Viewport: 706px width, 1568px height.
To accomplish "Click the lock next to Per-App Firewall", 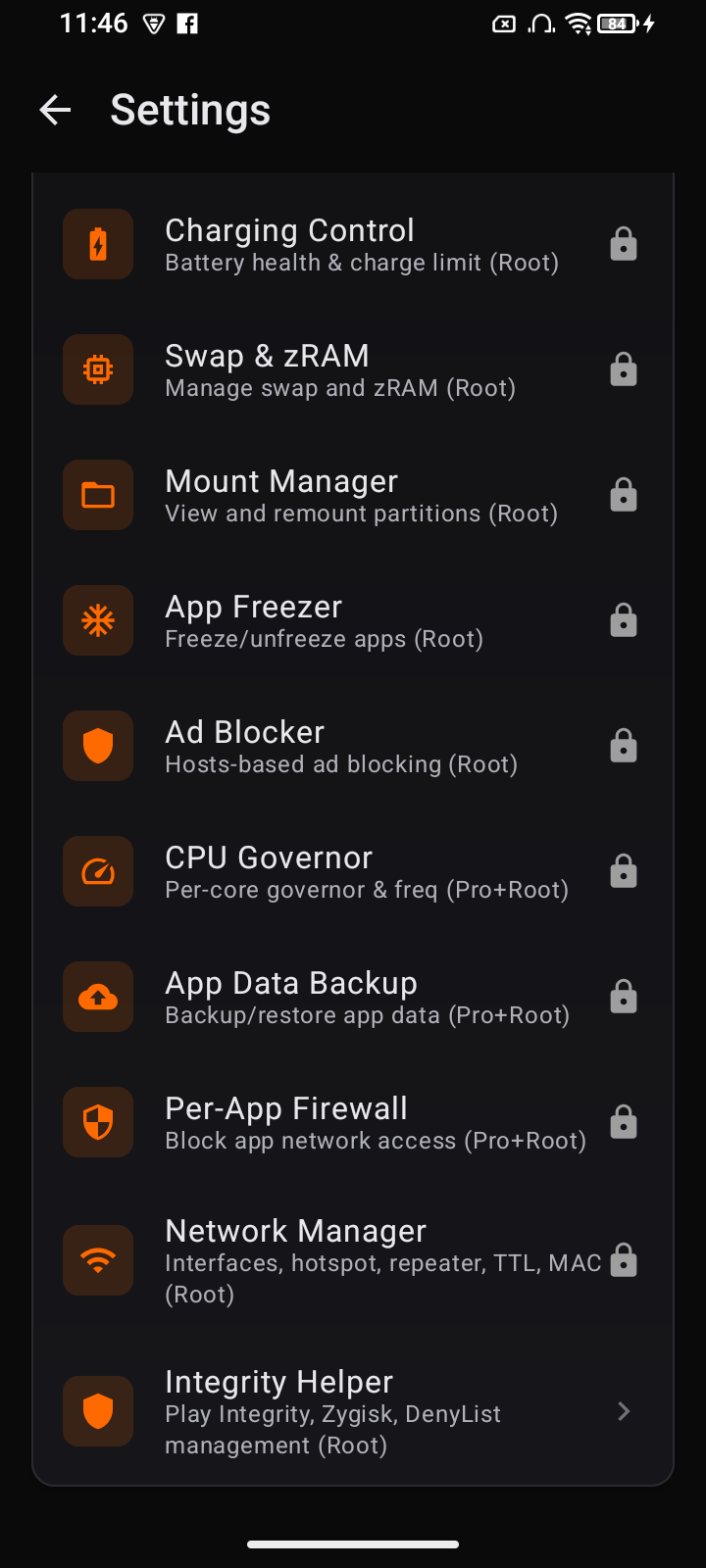I will pos(624,1122).
